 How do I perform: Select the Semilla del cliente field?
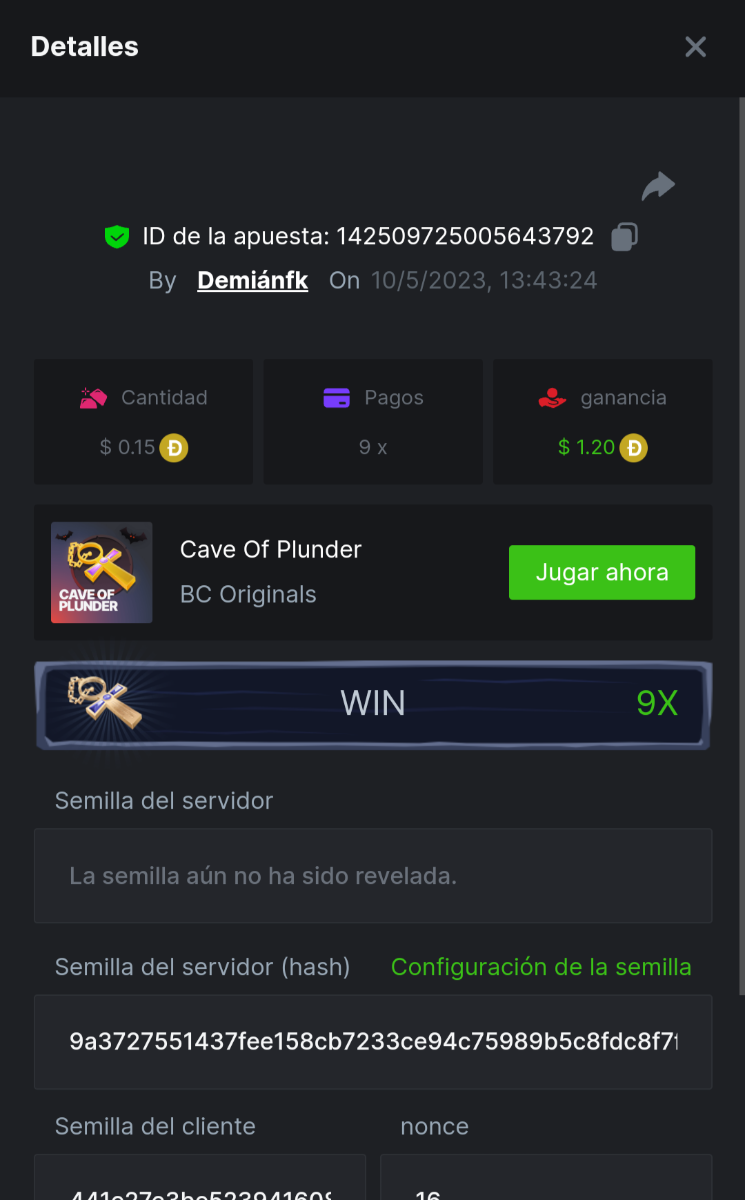click(x=200, y=1180)
